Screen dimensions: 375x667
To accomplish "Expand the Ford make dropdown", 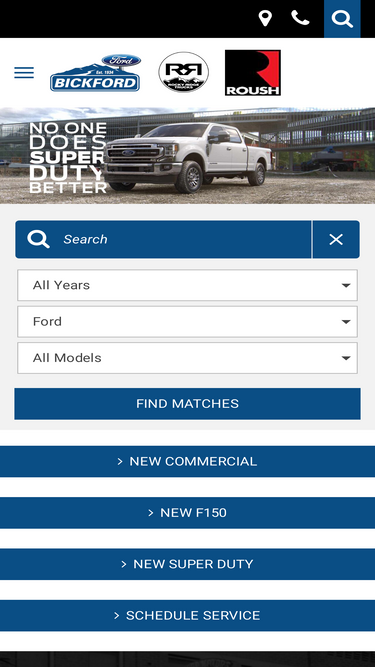I will [188, 322].
